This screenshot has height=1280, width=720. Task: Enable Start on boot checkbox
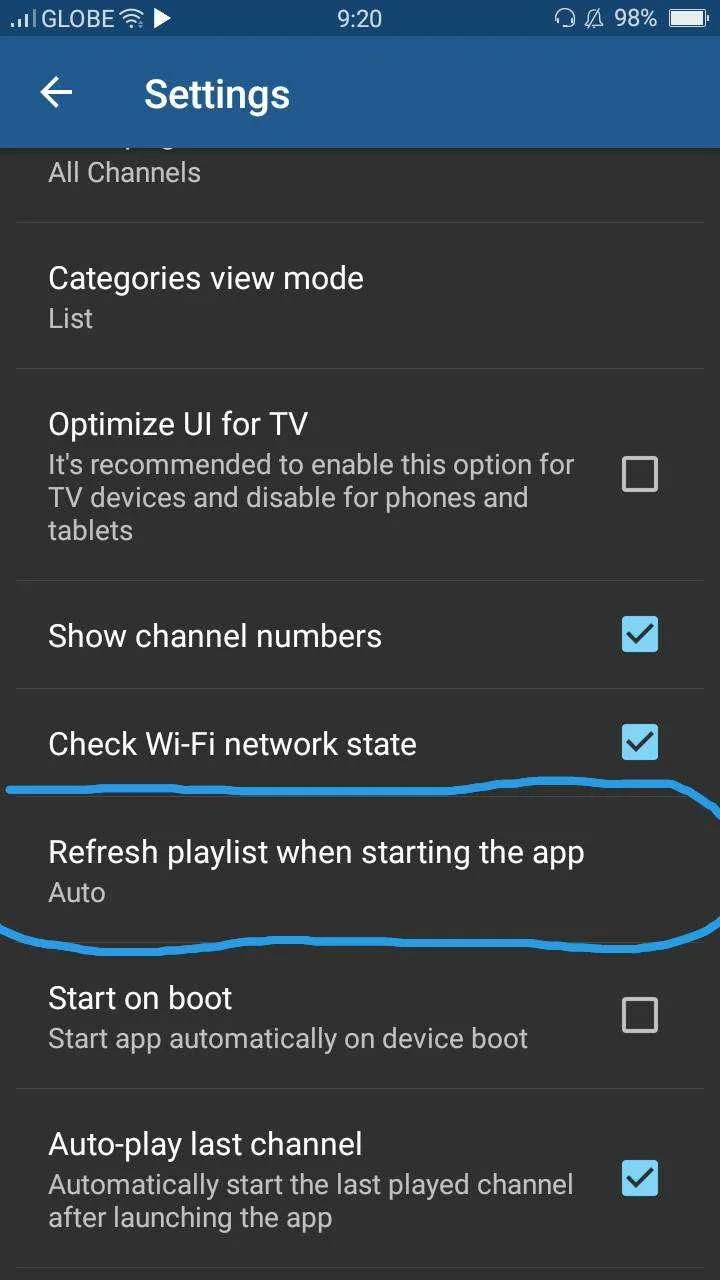point(640,1015)
